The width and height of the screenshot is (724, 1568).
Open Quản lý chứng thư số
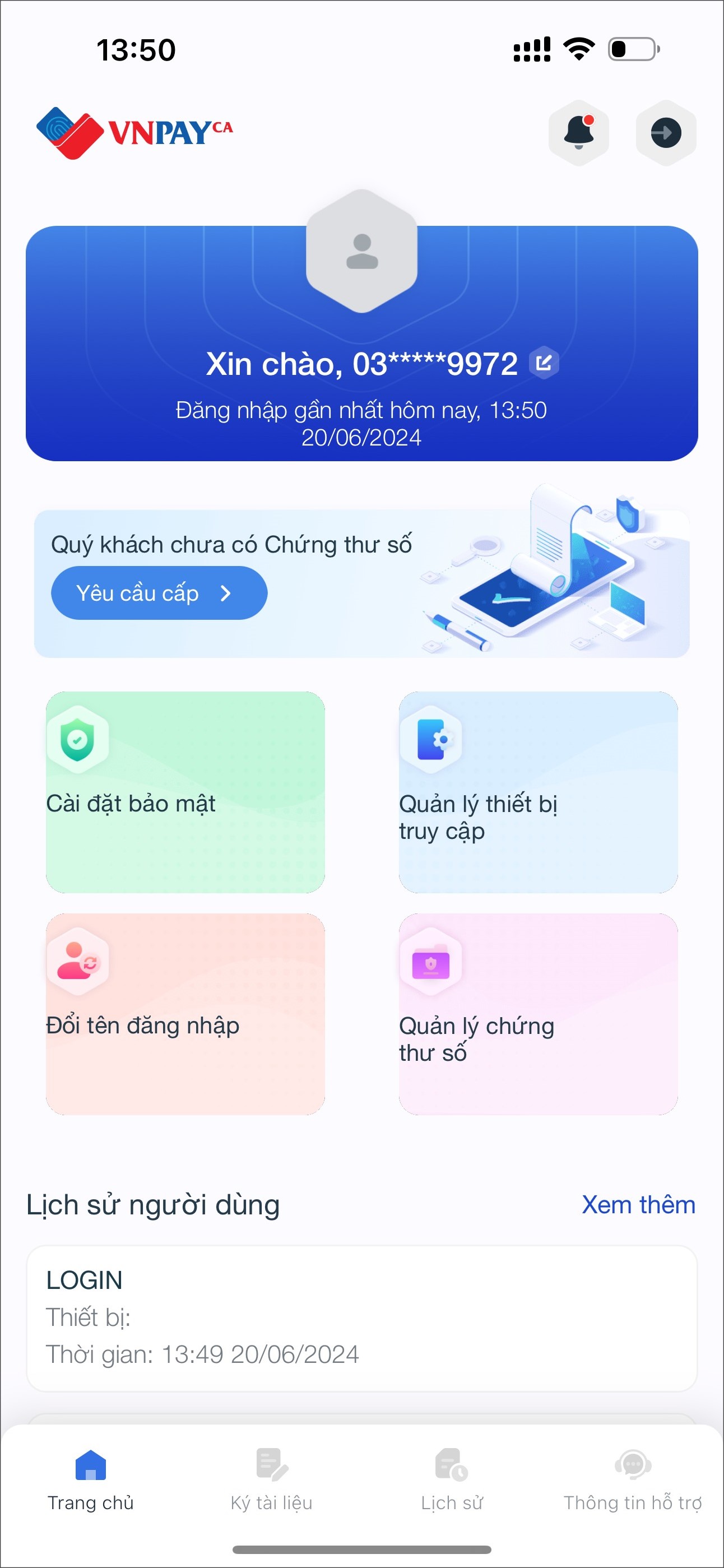[537, 1013]
